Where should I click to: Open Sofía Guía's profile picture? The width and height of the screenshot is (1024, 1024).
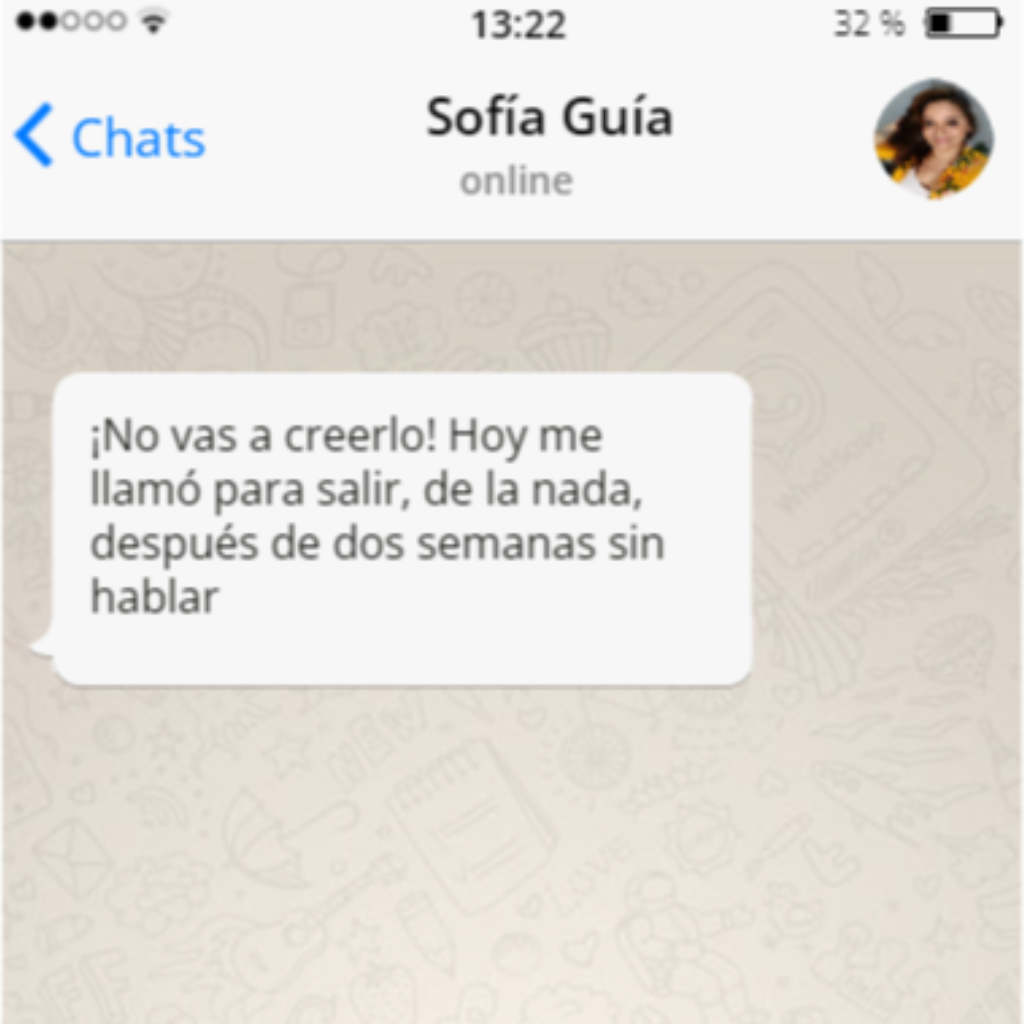pyautogui.click(x=933, y=139)
